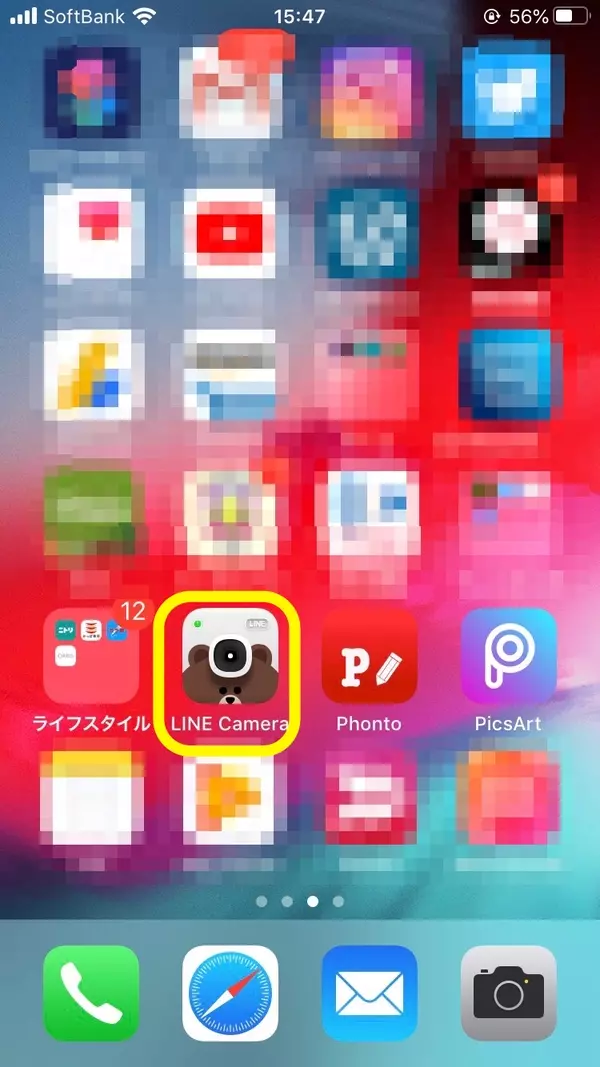Open the LINE Camera app
The height and width of the screenshot is (1067, 600).
coord(229,656)
